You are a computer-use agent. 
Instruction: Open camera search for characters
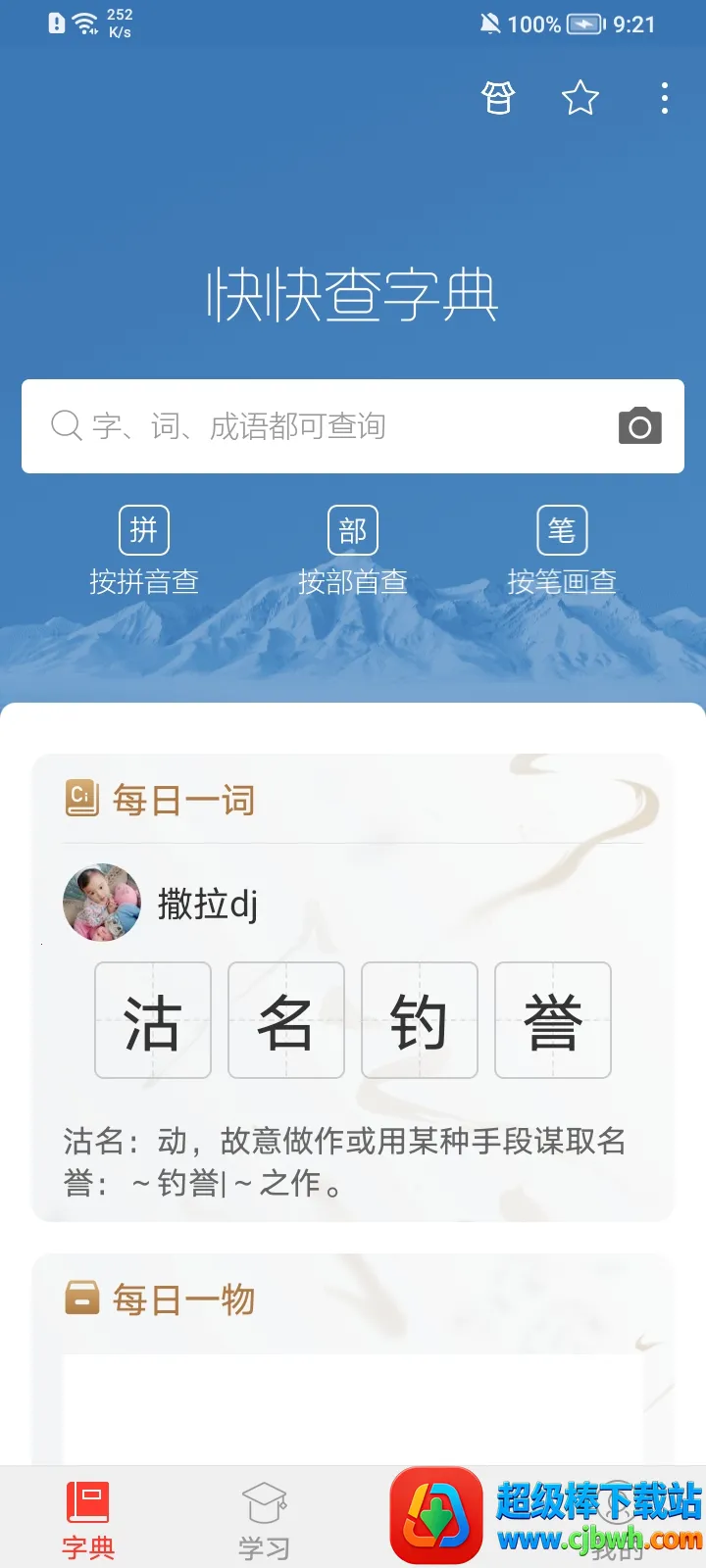pyautogui.click(x=639, y=426)
